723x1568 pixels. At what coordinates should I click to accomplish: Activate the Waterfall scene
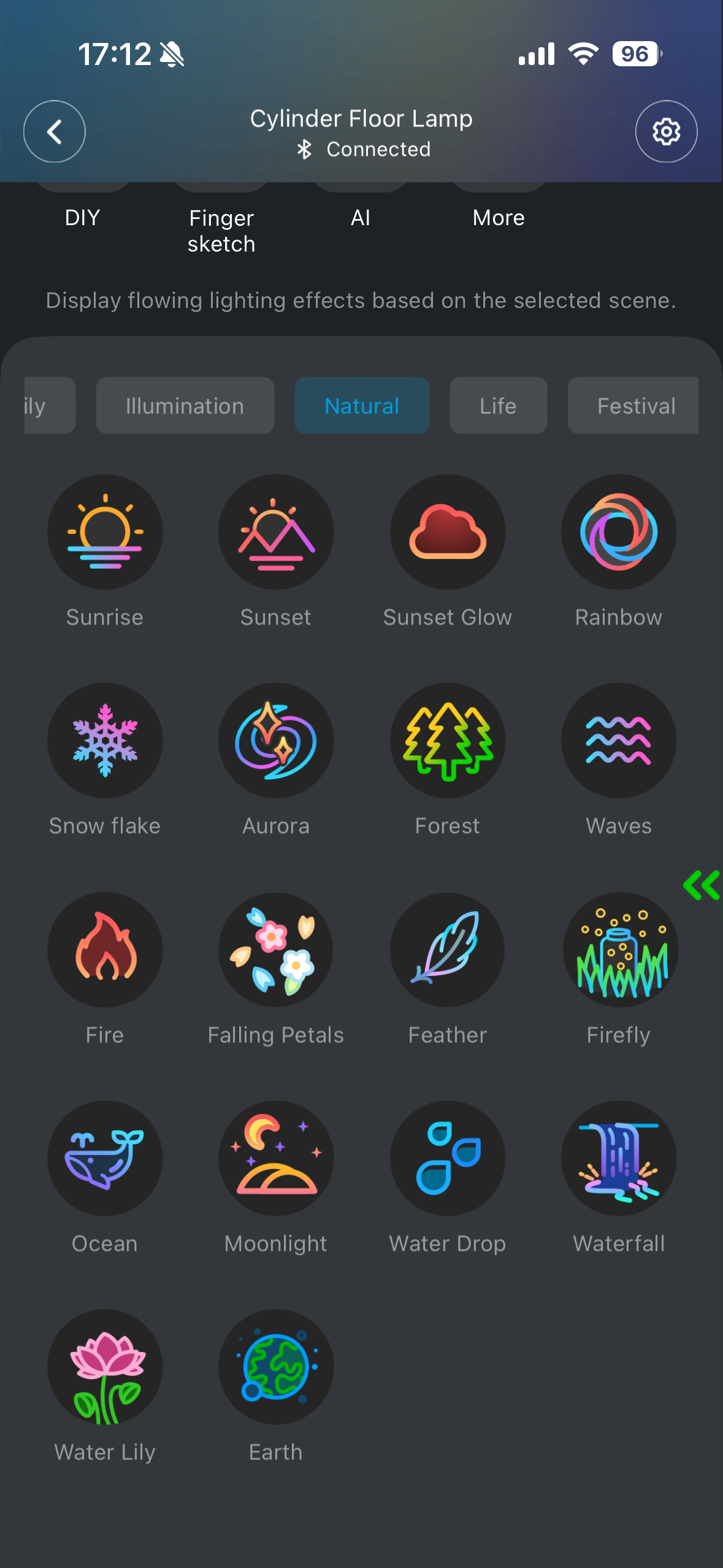tap(619, 1158)
